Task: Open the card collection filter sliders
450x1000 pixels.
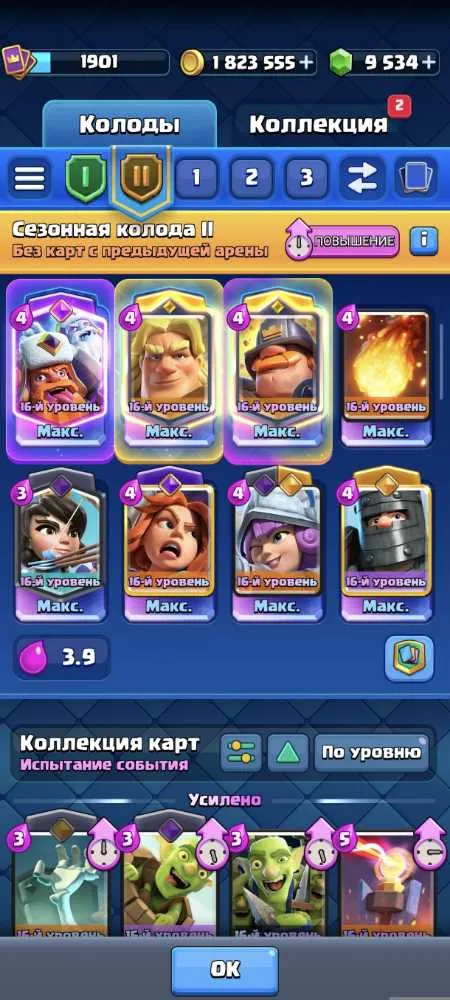Action: [242, 753]
